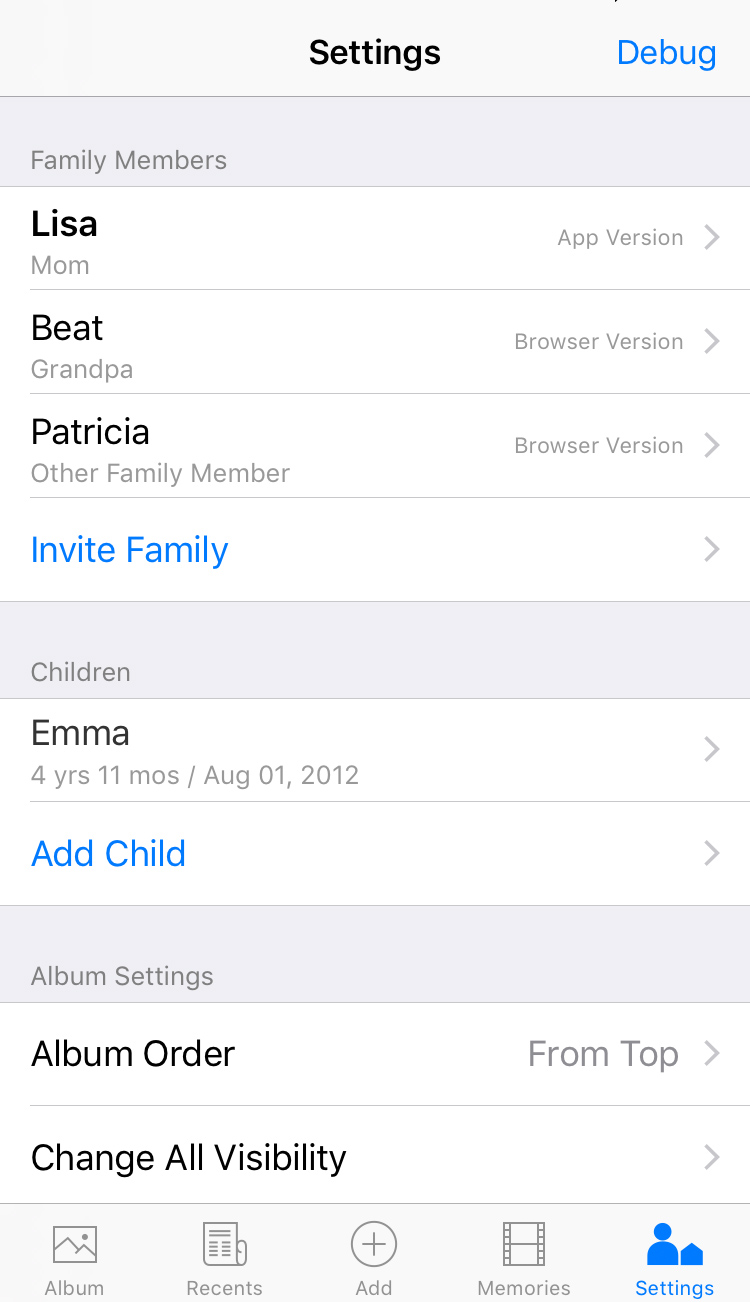This screenshot has height=1302, width=750.
Task: Open Lisa's family member details
Action: 375,238
